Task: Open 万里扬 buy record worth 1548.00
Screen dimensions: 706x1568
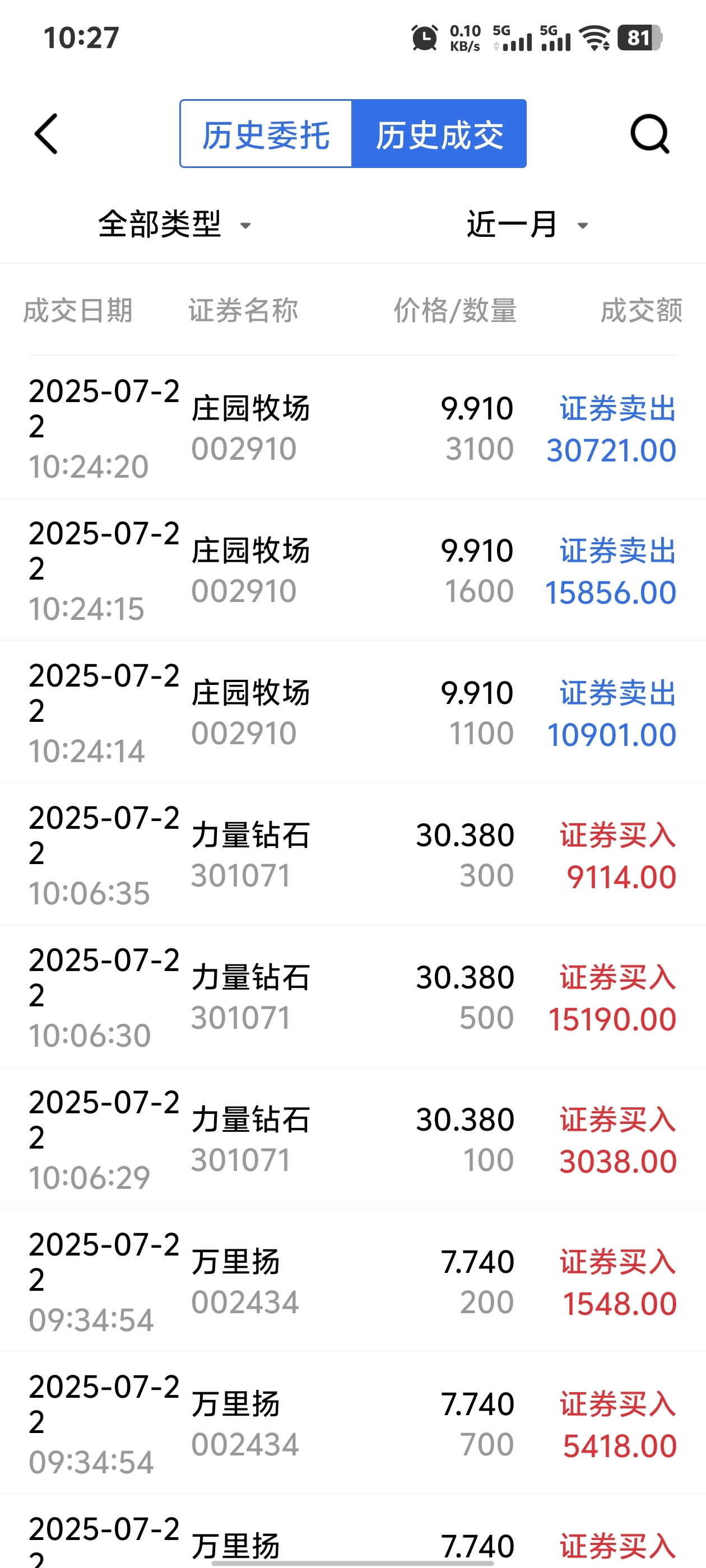Action: click(354, 1281)
